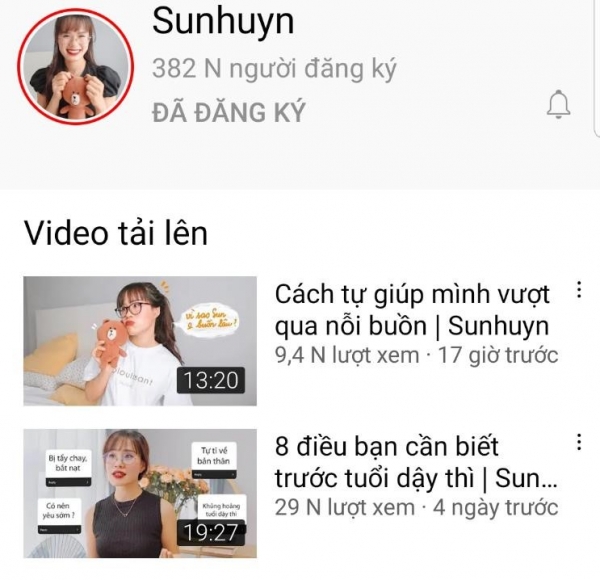Open options menu for '8 điều bạn cần biết'
The image size is (600, 580).
pyautogui.click(x=578, y=443)
